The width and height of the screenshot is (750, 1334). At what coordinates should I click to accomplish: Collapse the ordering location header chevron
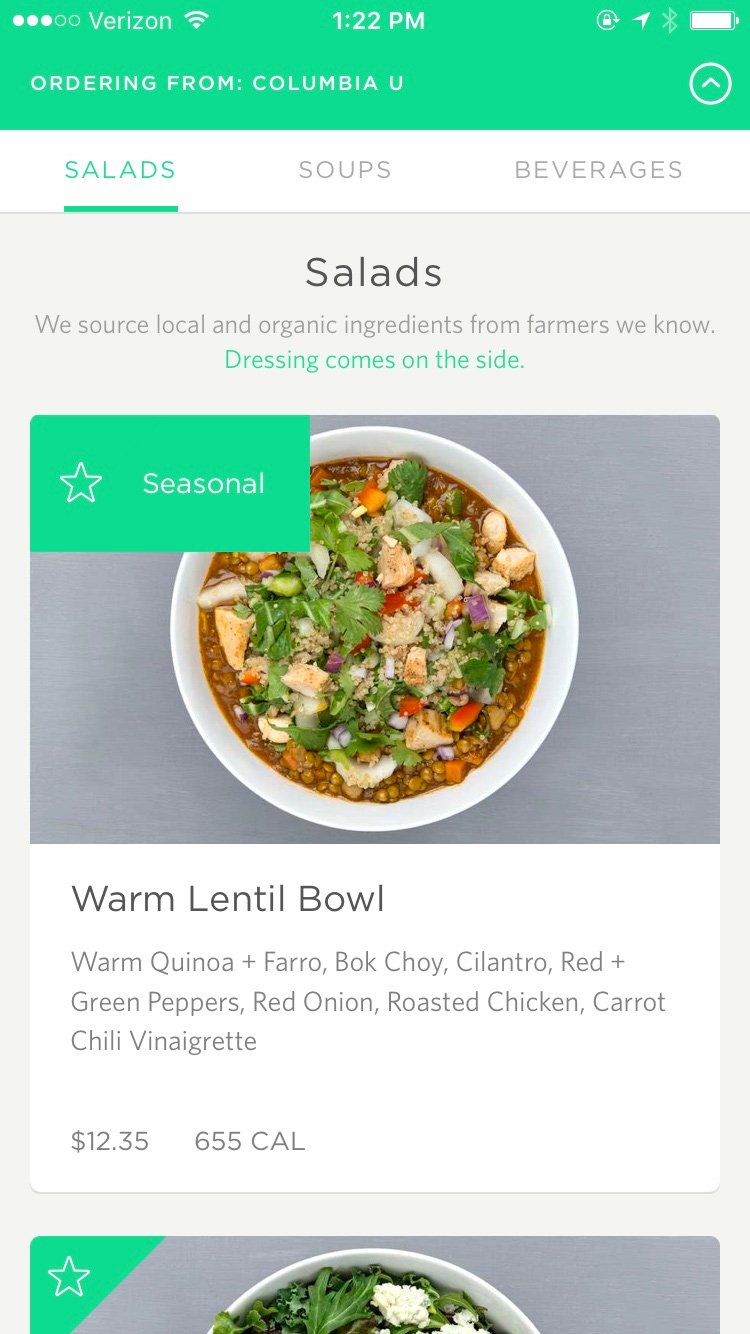tap(710, 84)
